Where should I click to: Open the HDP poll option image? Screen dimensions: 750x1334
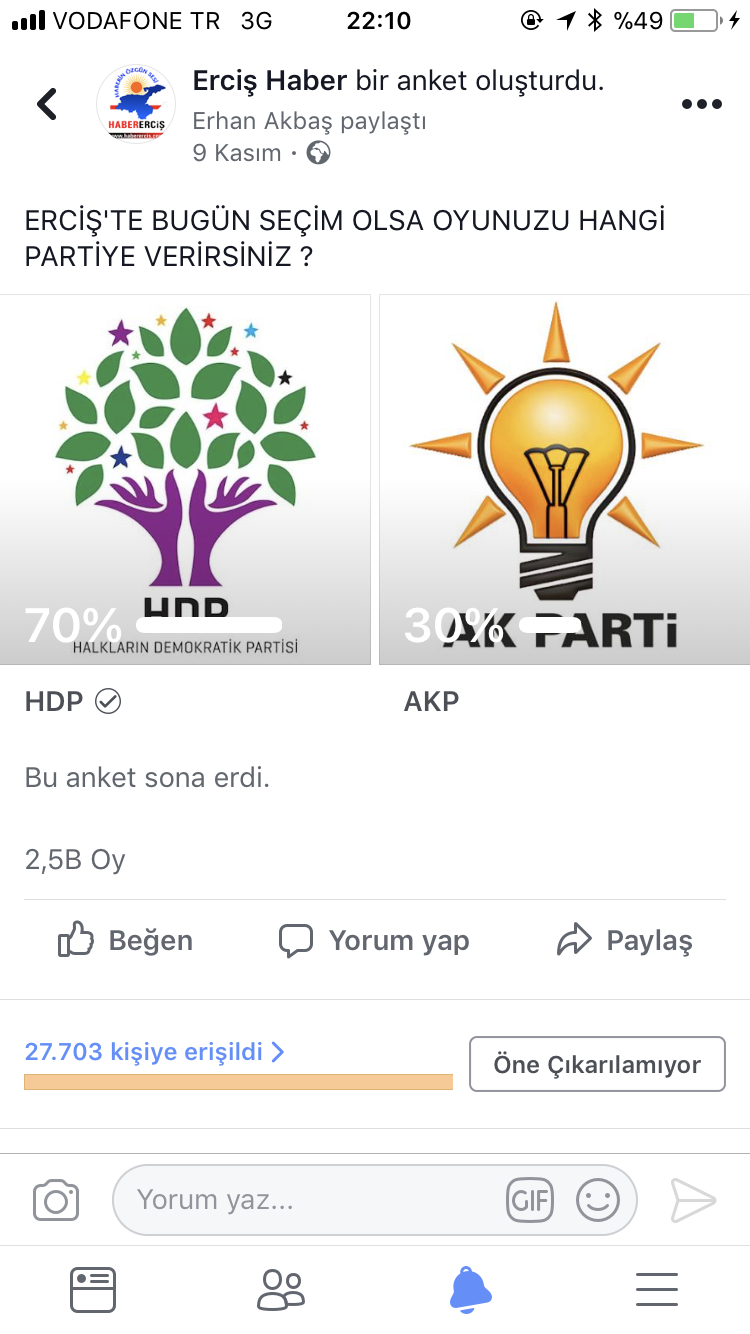(185, 479)
